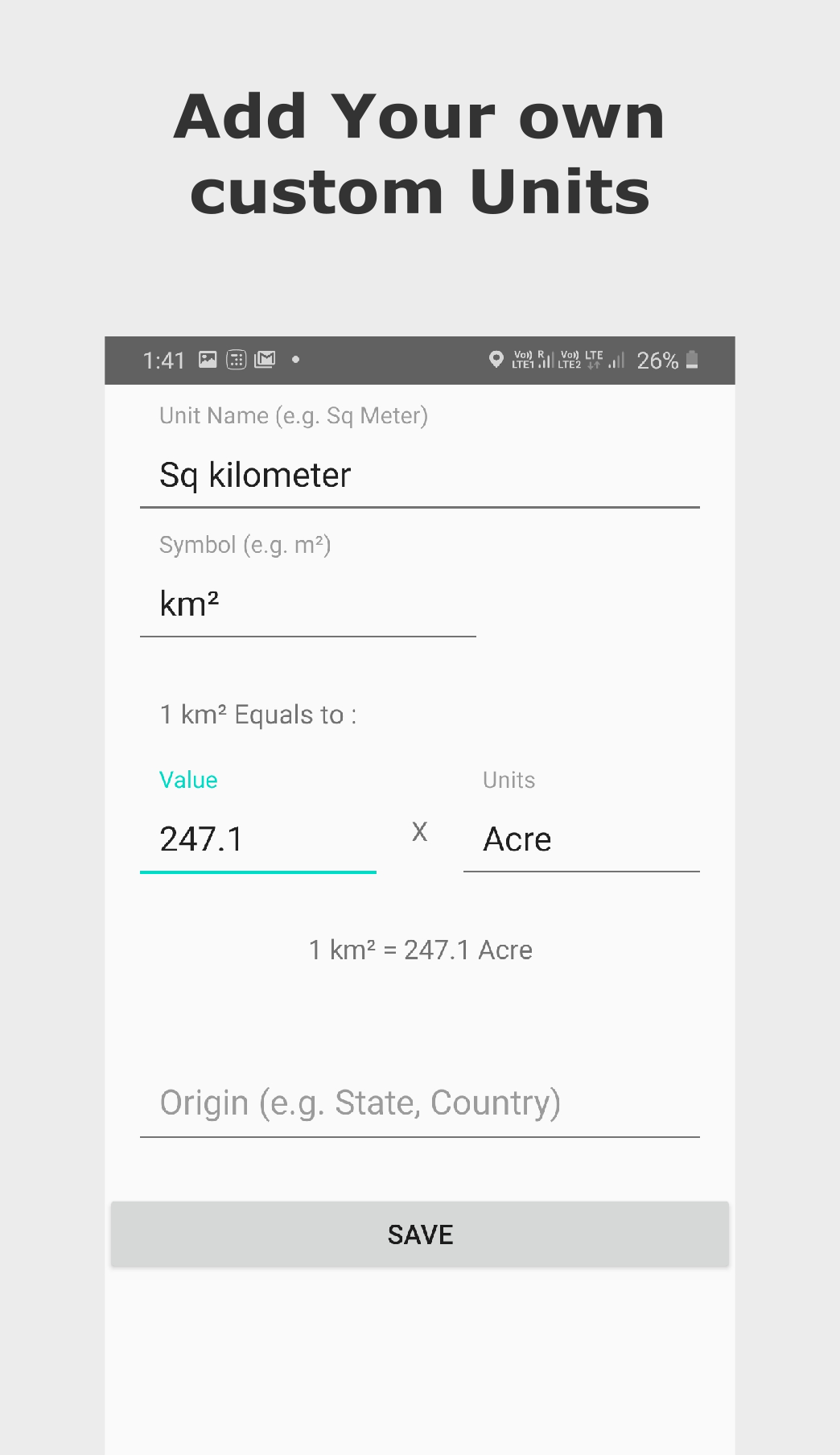Viewport: 840px width, 1455px height.
Task: Open the gallery notification icon in status bar
Action: coord(208,360)
